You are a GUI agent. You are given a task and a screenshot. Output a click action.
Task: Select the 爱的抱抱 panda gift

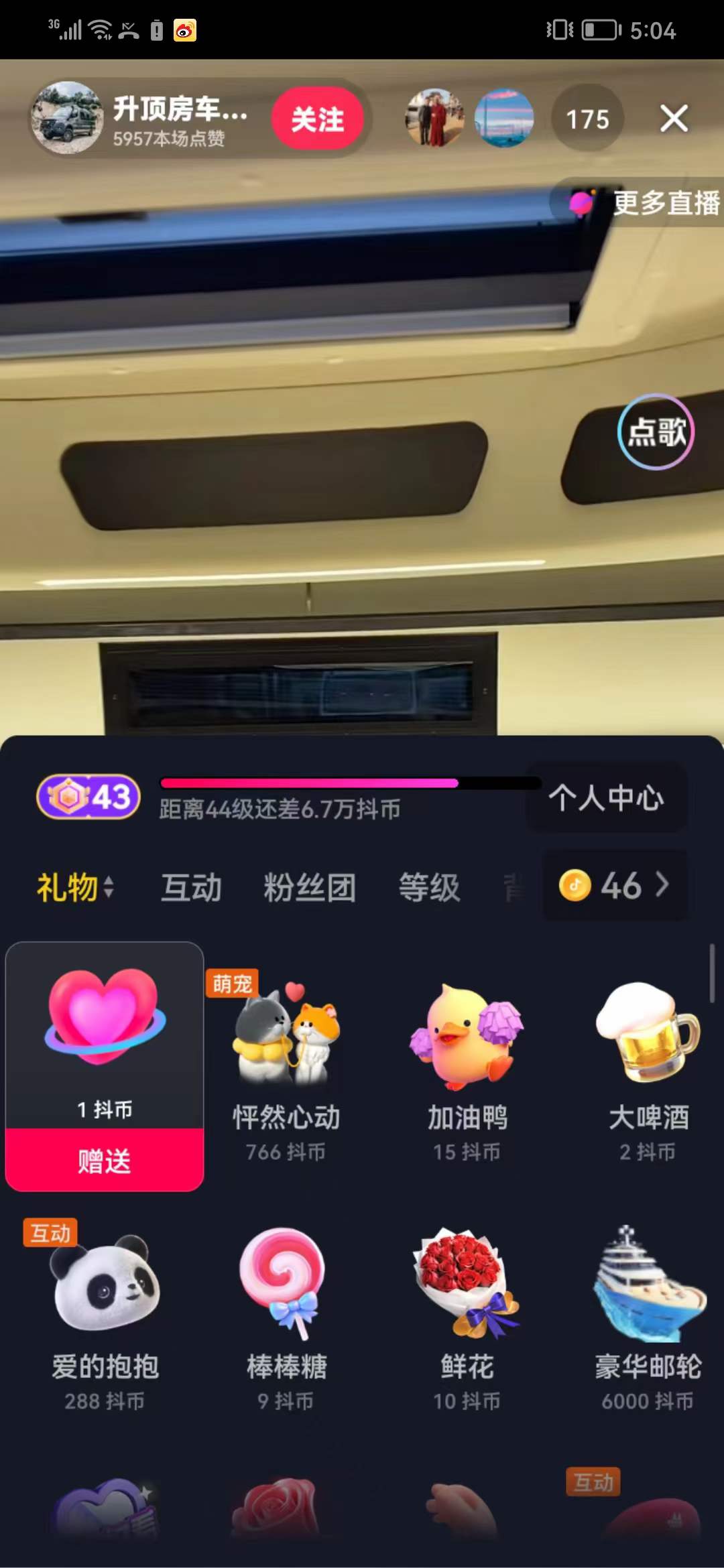pyautogui.click(x=105, y=1313)
